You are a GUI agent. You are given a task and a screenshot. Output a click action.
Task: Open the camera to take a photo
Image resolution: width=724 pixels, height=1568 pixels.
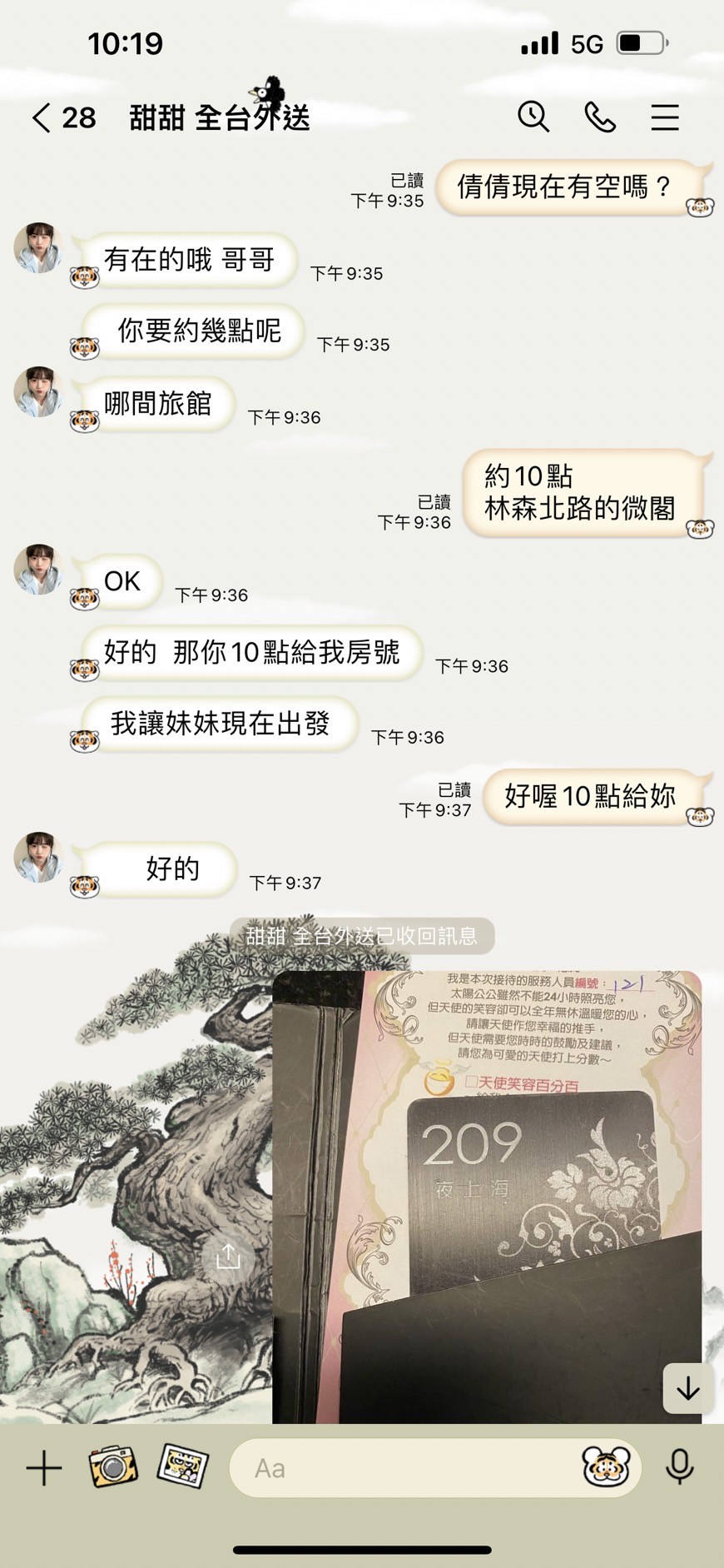click(112, 1466)
